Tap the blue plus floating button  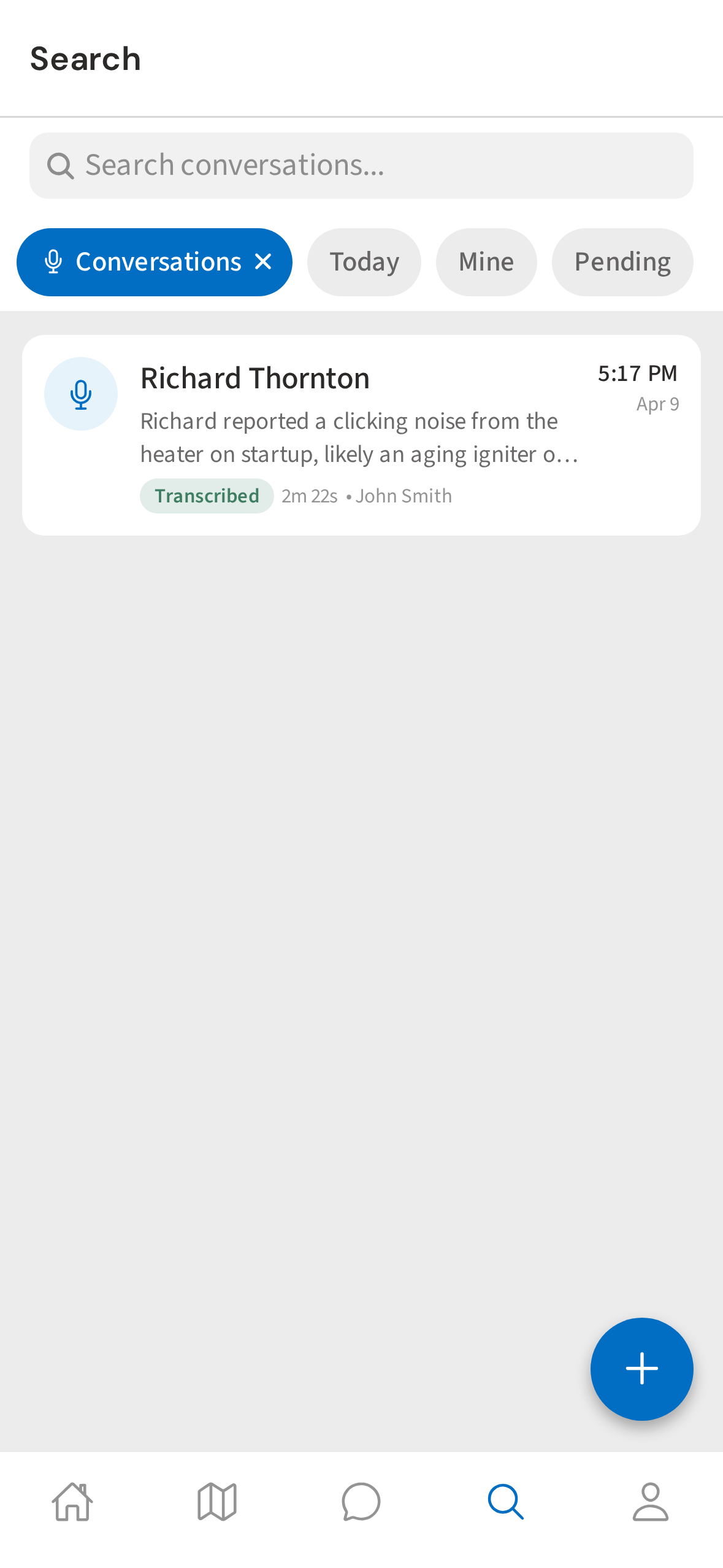(x=641, y=1369)
